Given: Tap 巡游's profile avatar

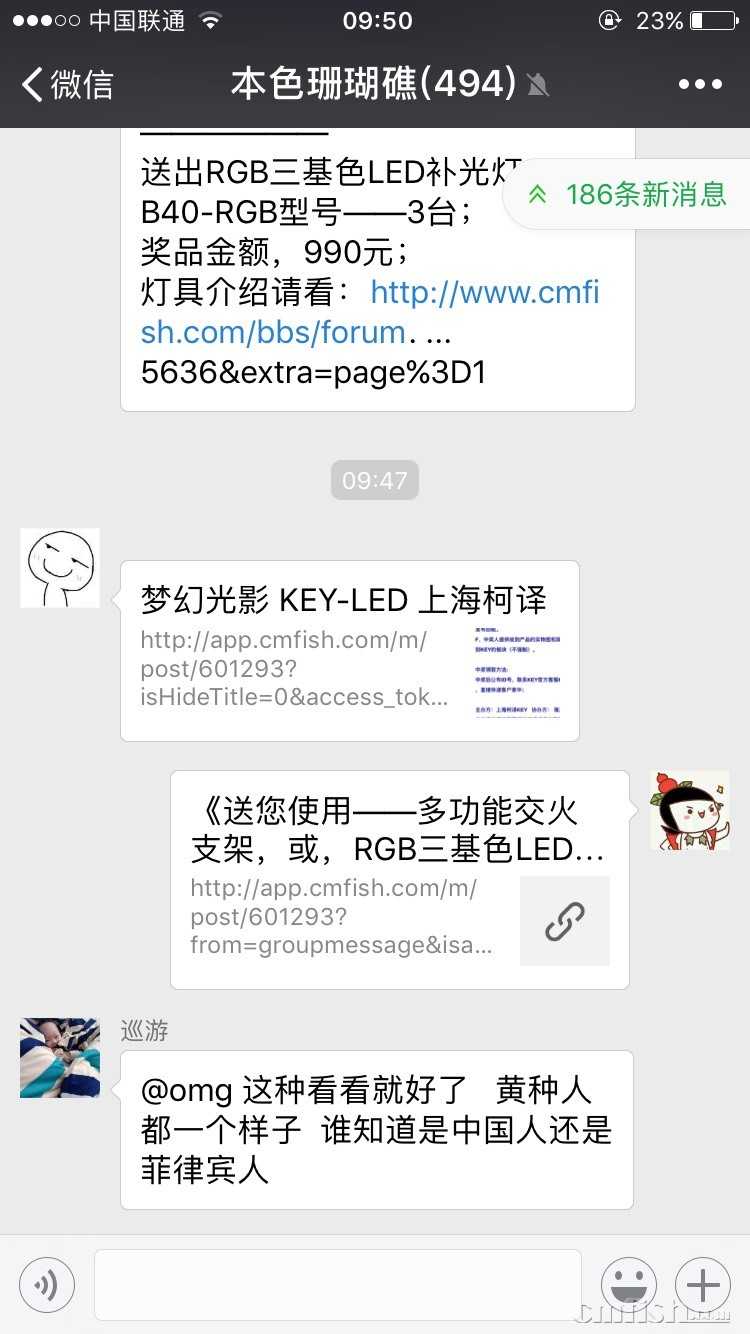Looking at the screenshot, I should pos(58,1057).
